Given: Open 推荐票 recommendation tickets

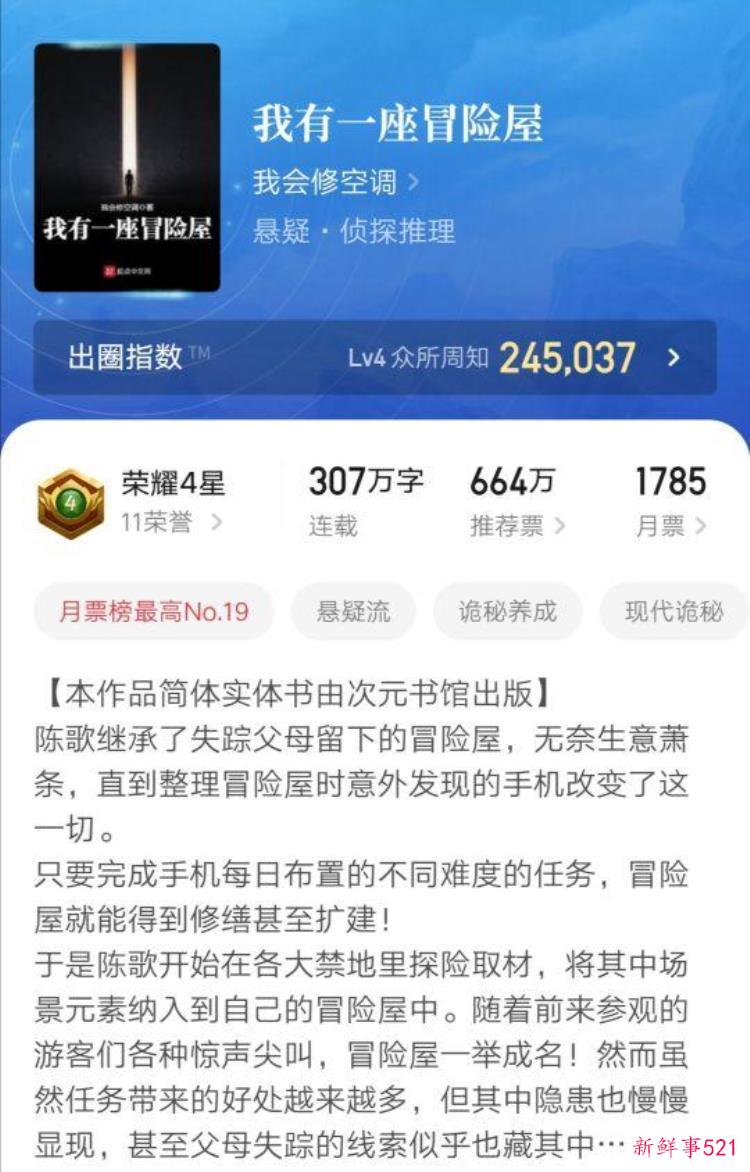Looking at the screenshot, I should [517, 525].
